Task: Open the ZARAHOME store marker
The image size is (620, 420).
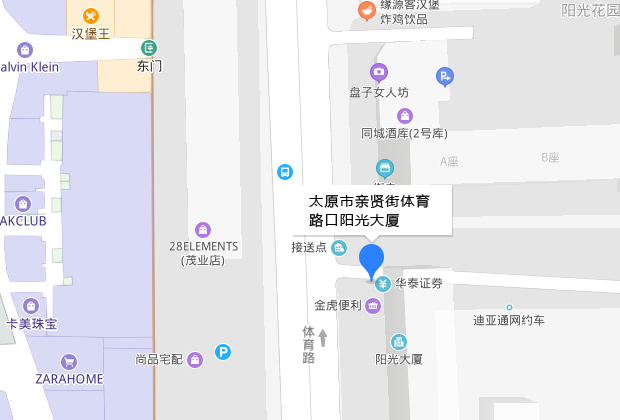Action: click(69, 360)
